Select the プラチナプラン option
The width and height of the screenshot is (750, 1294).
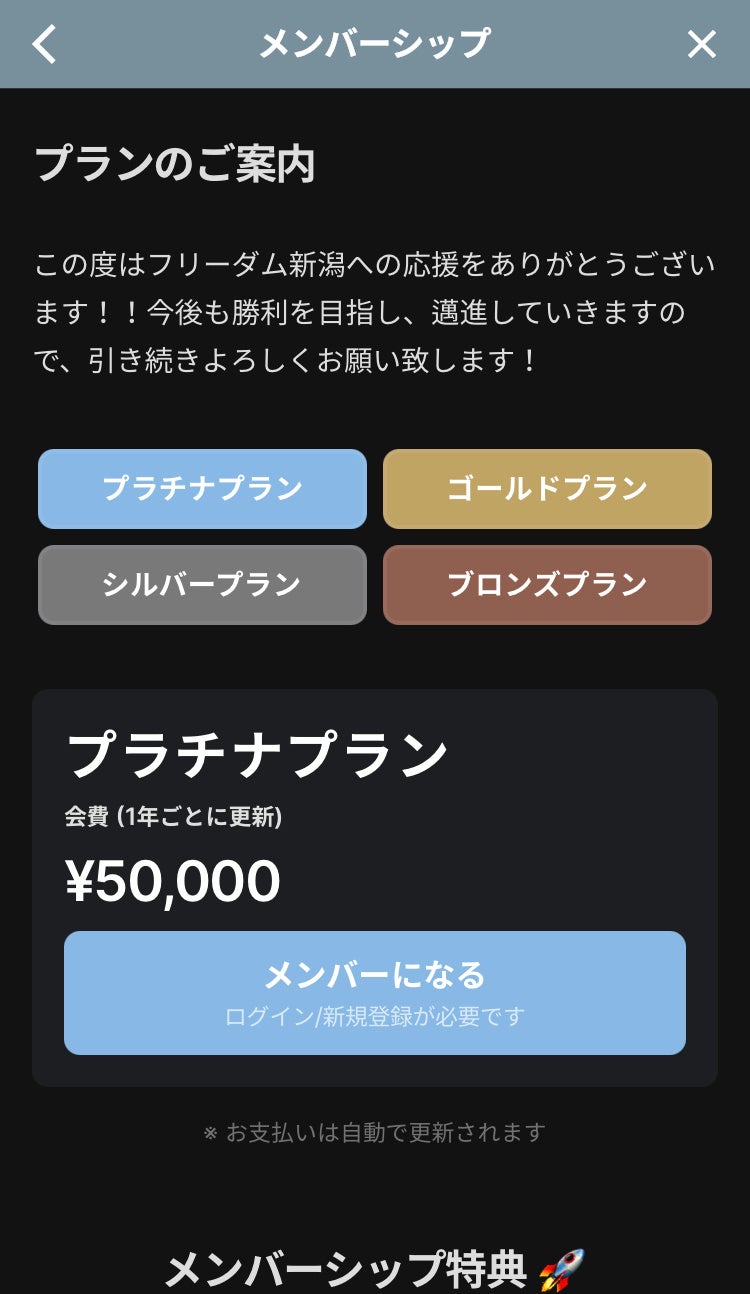tap(202, 489)
